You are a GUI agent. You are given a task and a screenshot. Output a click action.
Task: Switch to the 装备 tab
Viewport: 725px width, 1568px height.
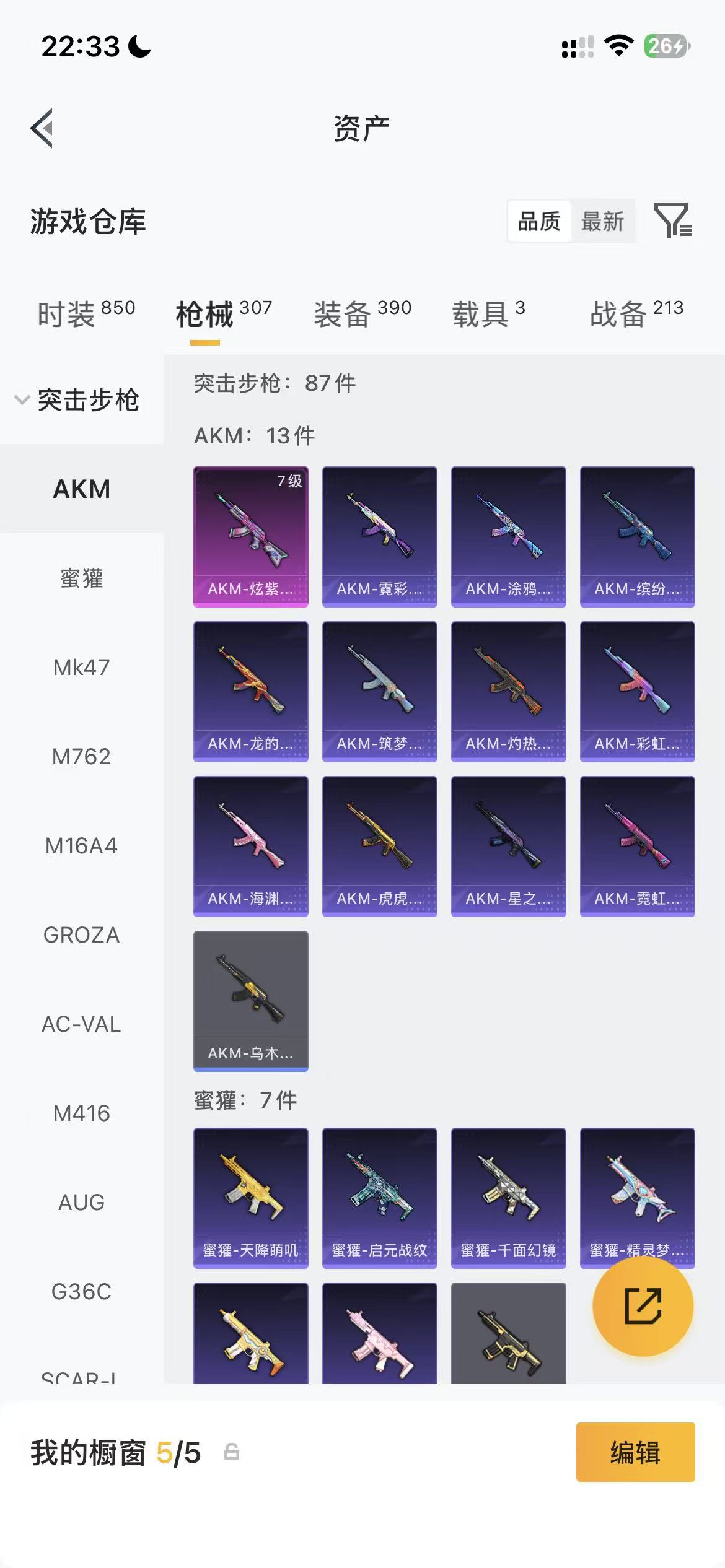coord(362,313)
